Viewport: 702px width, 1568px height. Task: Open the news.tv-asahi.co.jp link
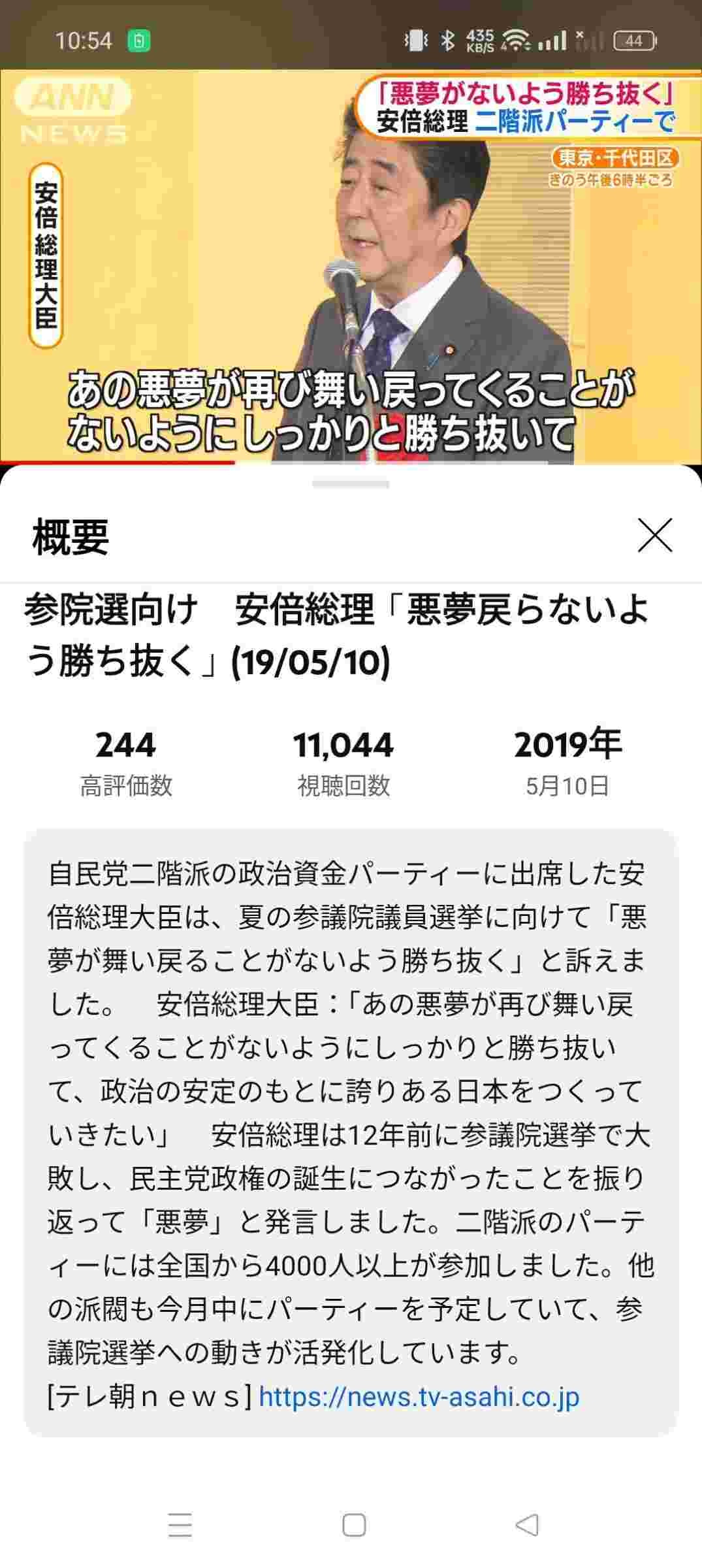pos(419,1397)
